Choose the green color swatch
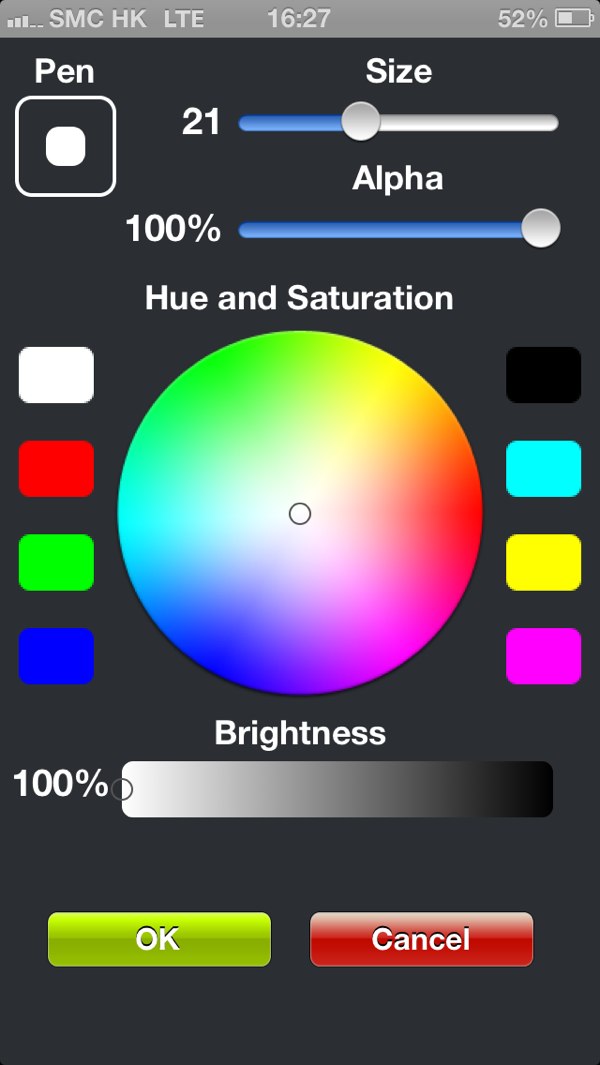 point(56,562)
